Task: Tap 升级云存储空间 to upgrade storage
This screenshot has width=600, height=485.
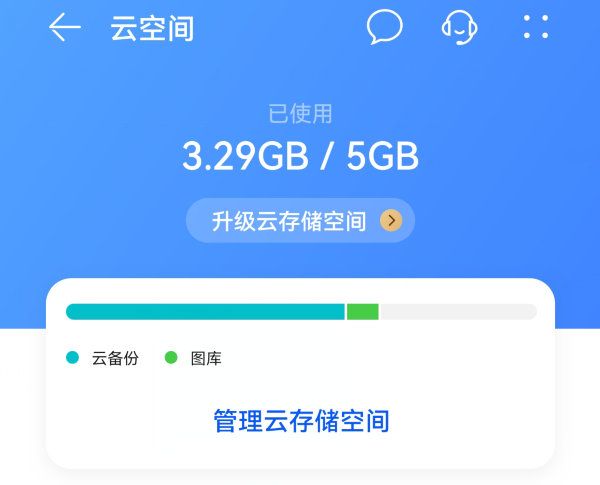Action: point(300,221)
